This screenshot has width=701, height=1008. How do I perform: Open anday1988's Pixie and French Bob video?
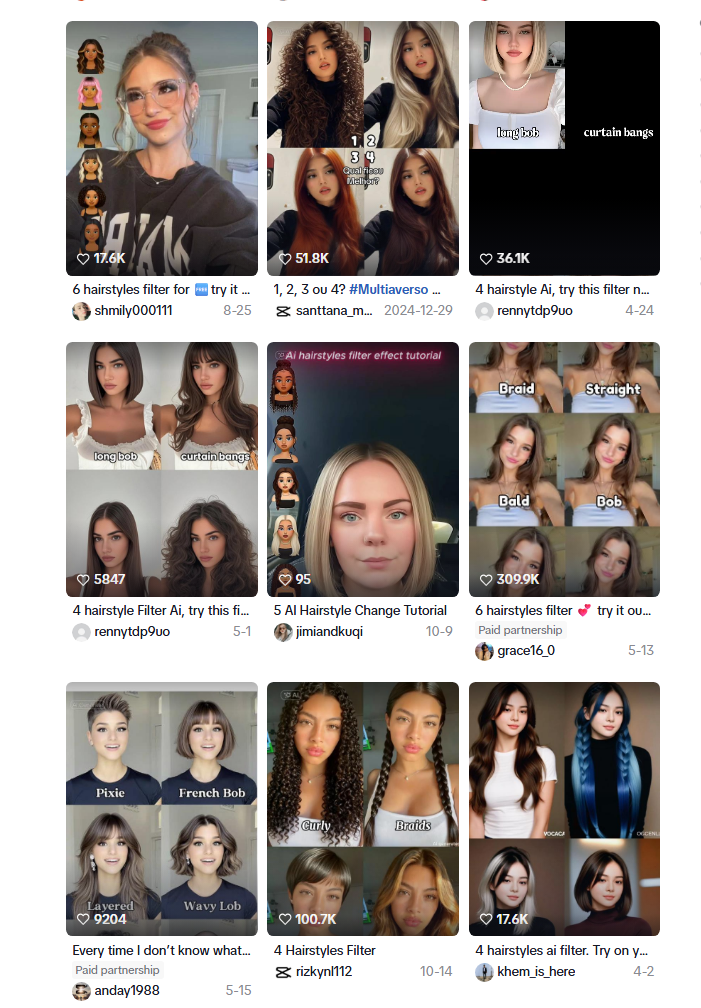(x=161, y=810)
